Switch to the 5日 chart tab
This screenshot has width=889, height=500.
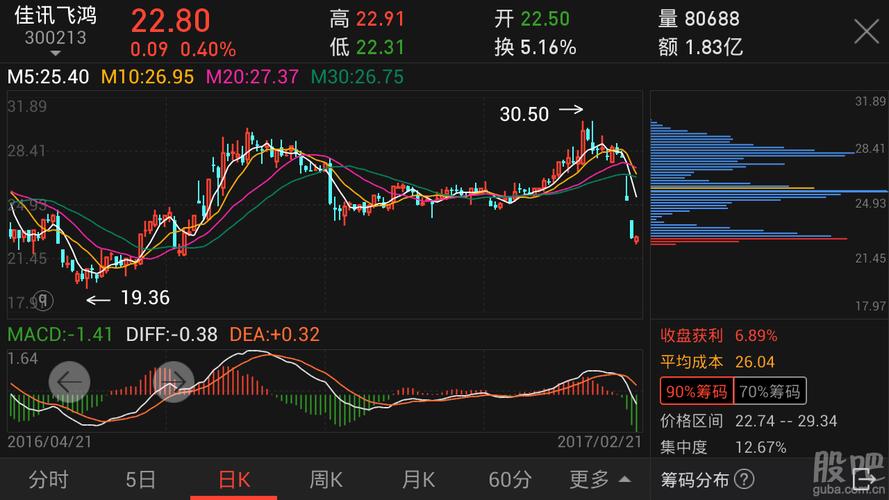click(x=140, y=480)
